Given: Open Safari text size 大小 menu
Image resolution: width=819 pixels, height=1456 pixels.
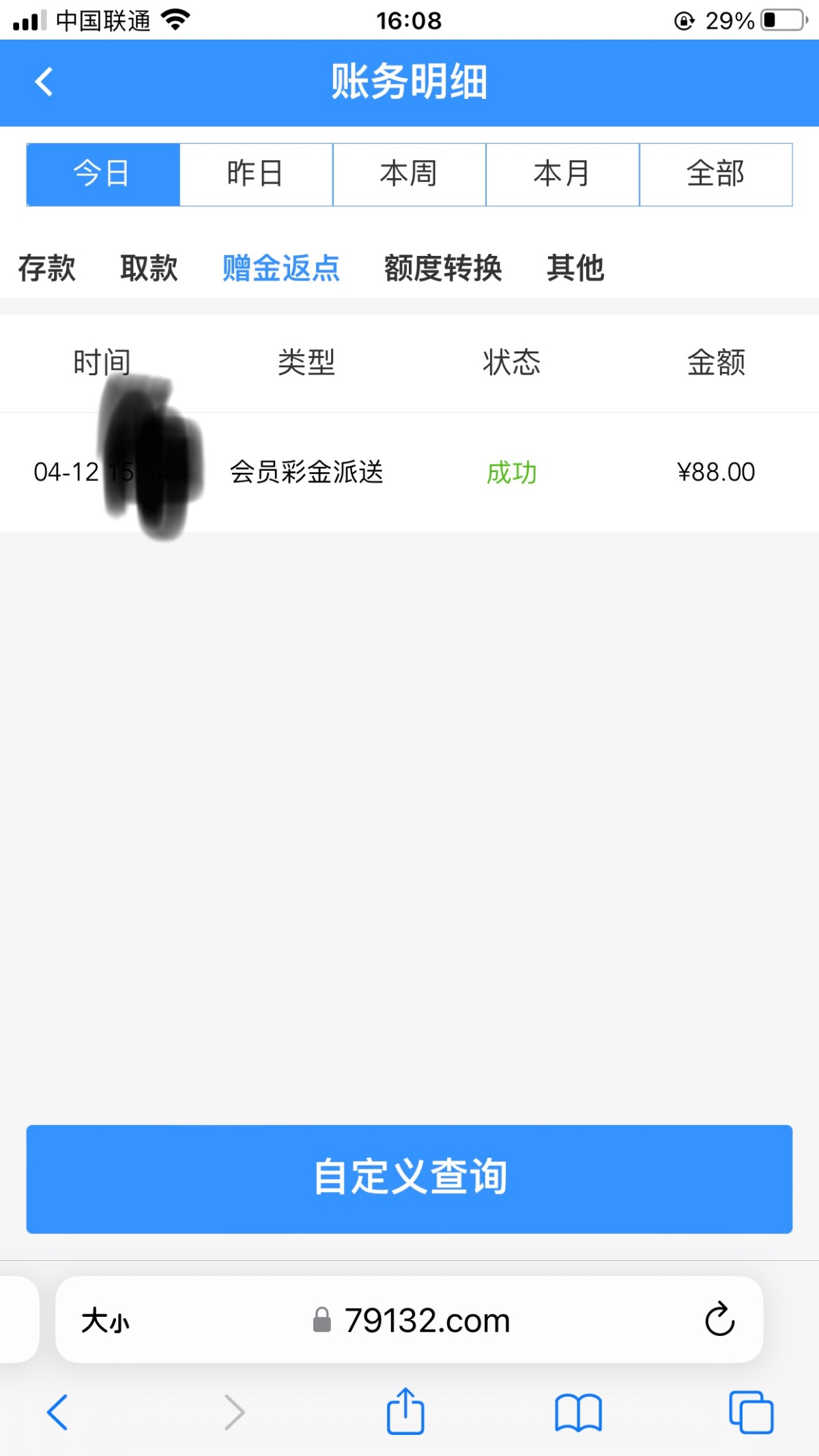Looking at the screenshot, I should coord(105,1320).
